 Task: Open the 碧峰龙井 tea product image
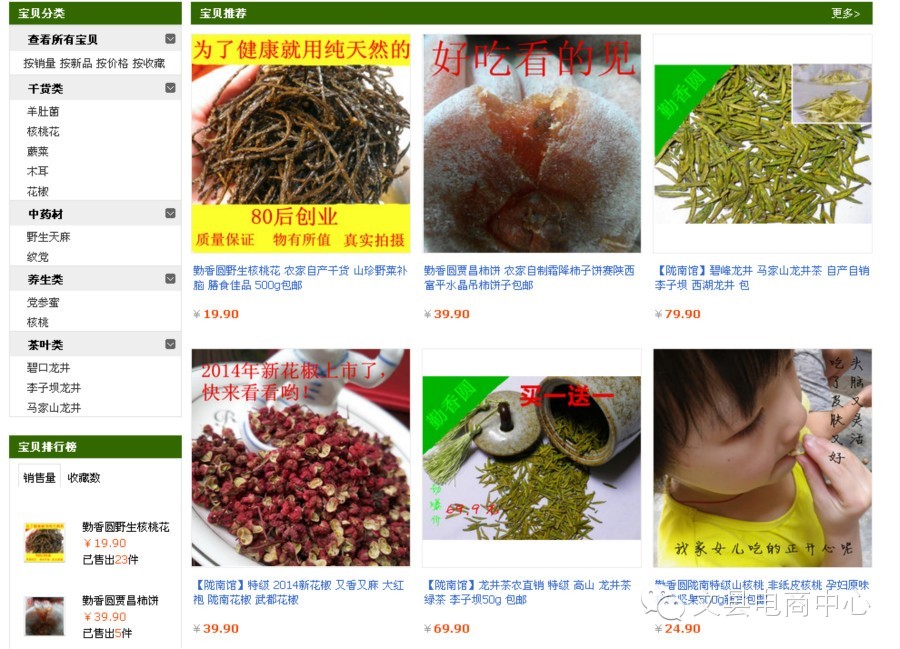tap(762, 143)
